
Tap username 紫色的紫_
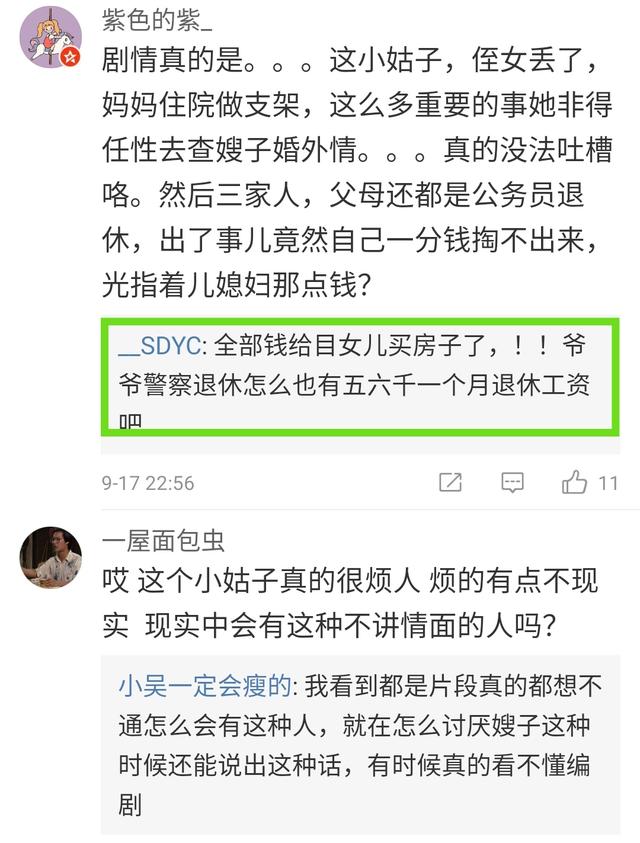click(x=157, y=19)
